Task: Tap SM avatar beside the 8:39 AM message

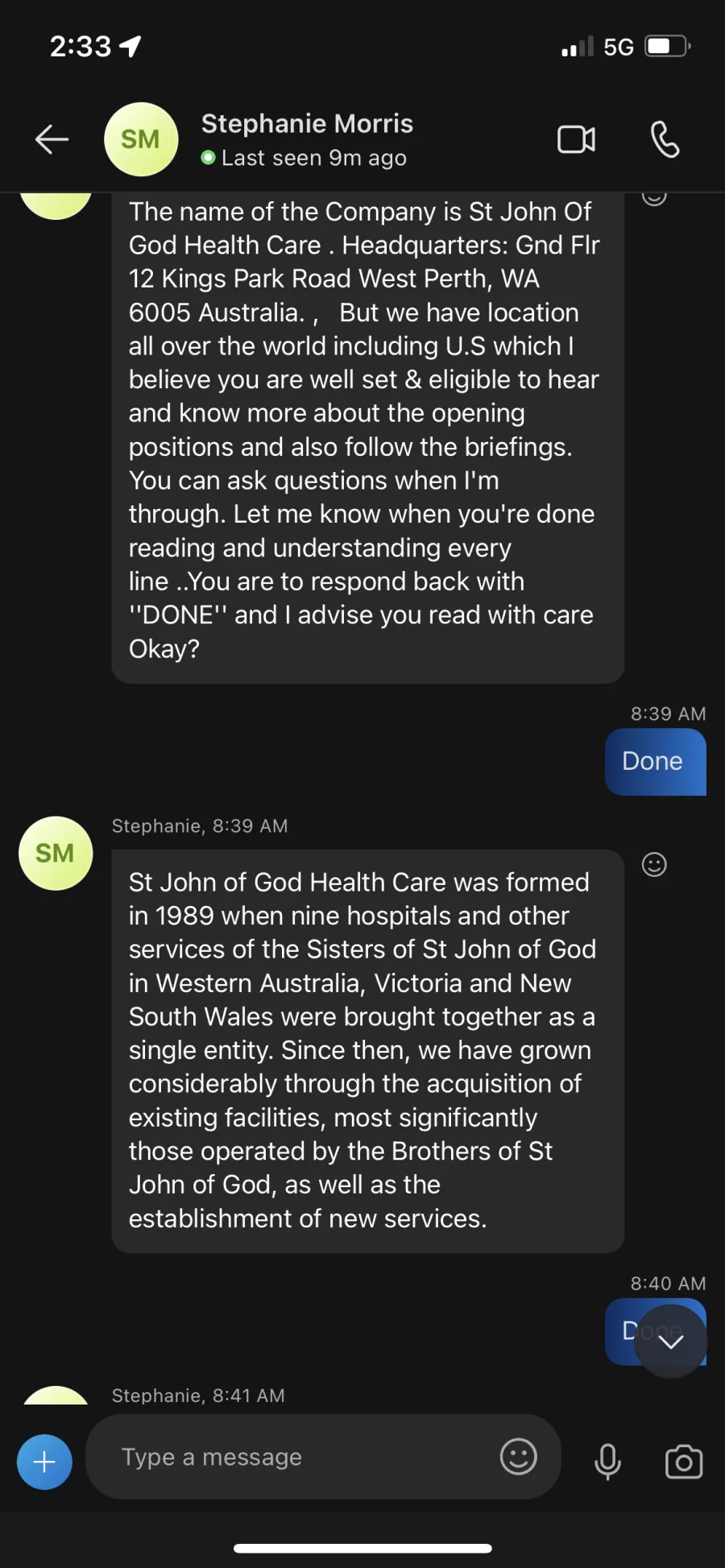Action: pyautogui.click(x=56, y=854)
